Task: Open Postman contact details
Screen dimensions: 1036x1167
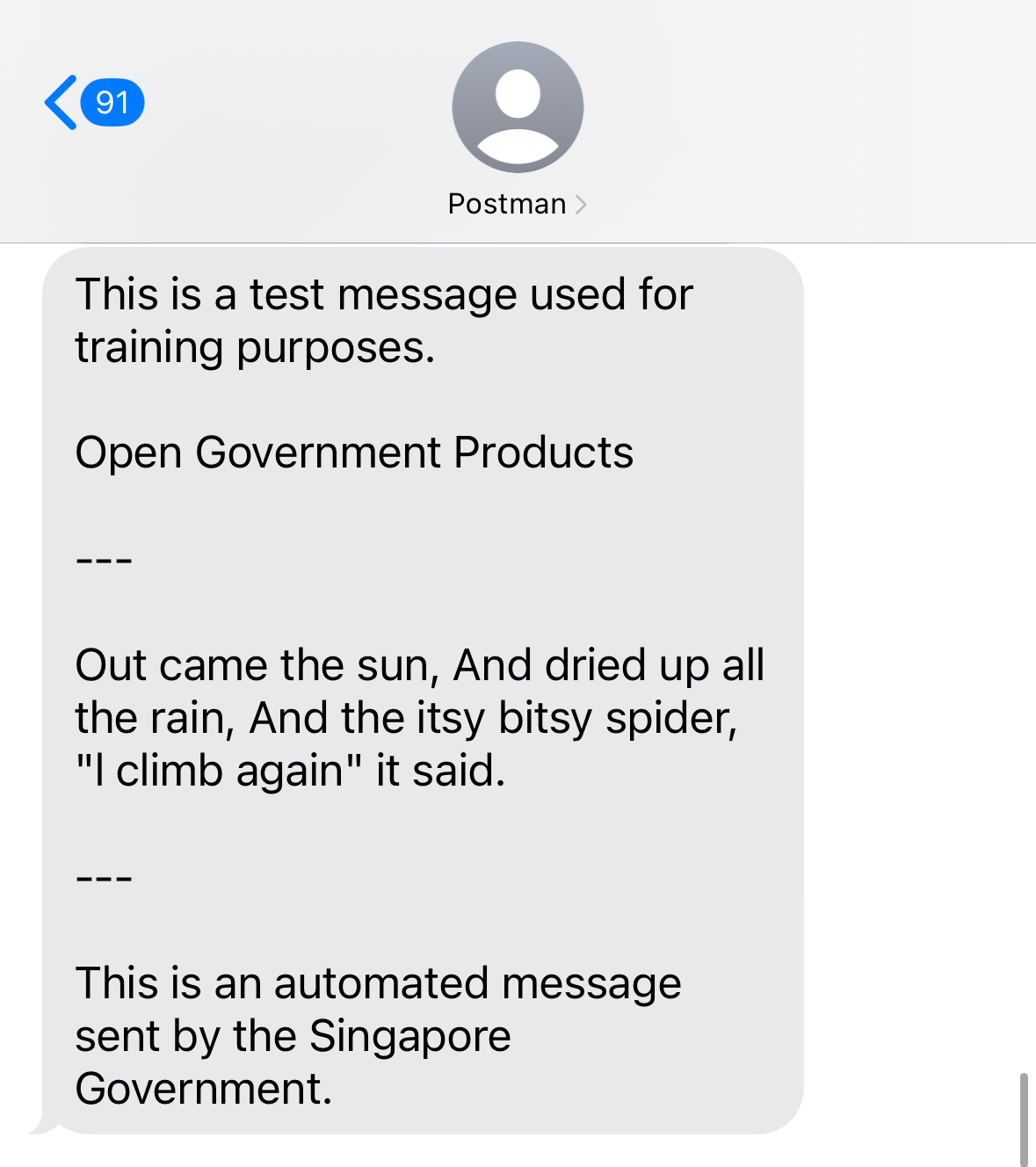Action: (517, 204)
